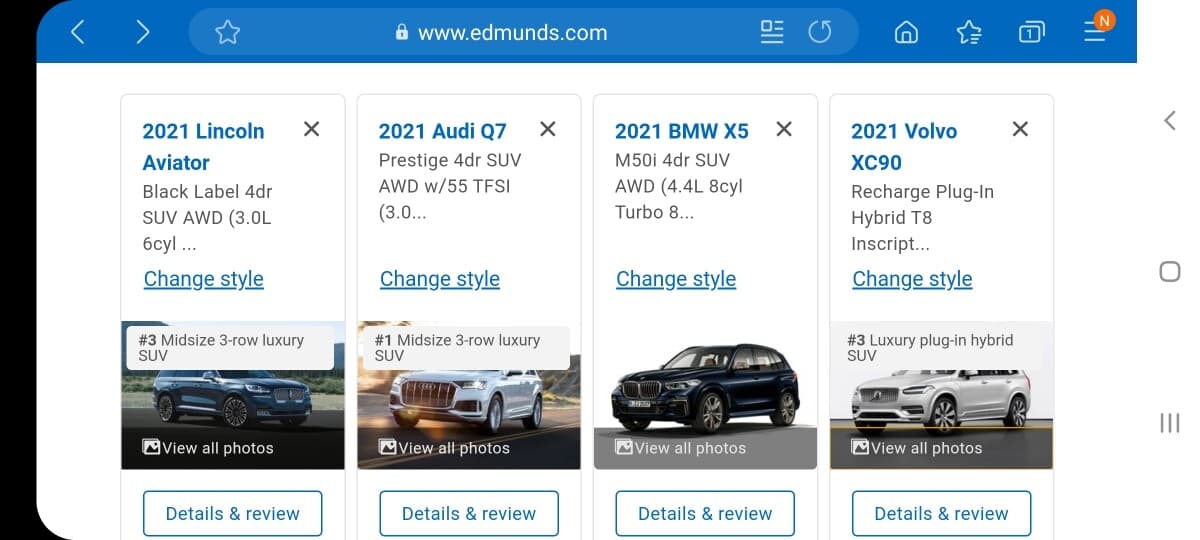This screenshot has width=1200, height=540.
Task: Open saved bookmarks list
Action: (968, 33)
